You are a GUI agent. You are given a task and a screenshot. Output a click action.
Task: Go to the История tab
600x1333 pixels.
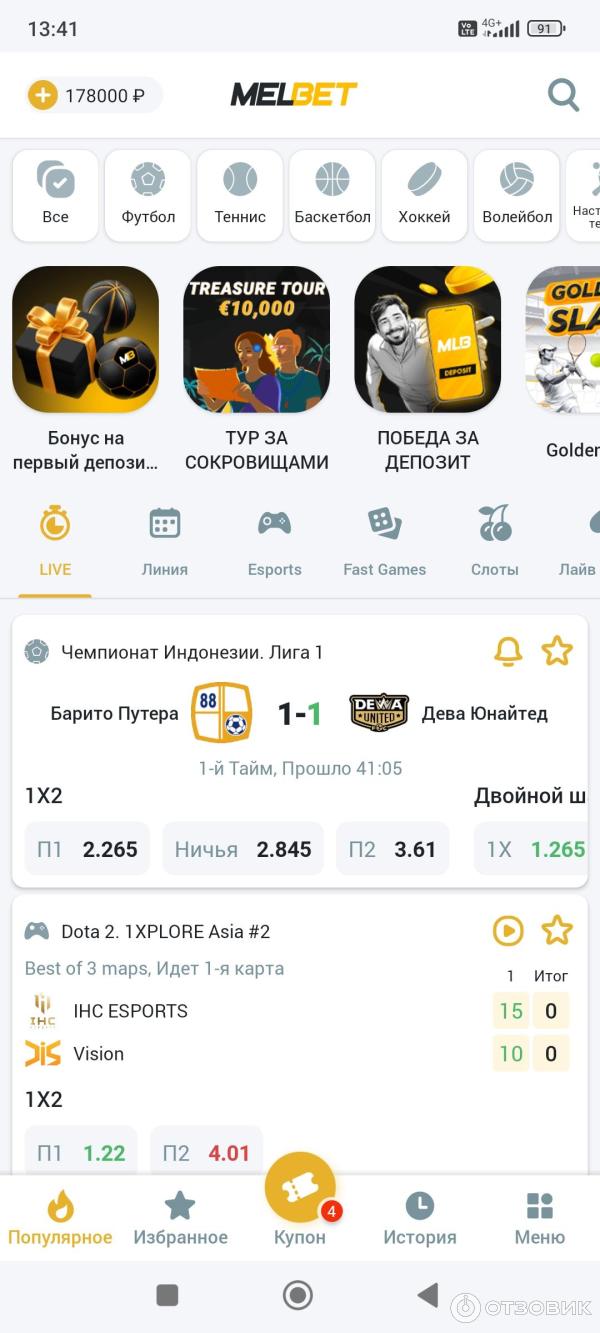420,1218
